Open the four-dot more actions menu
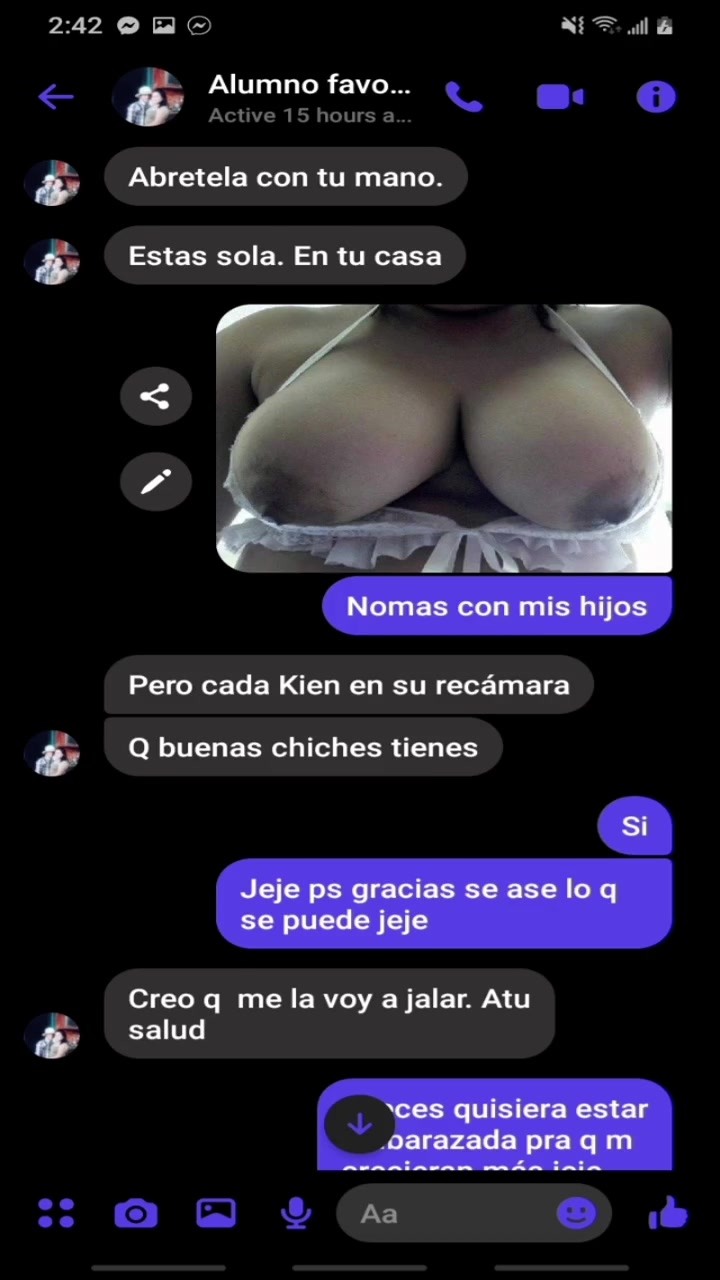 56,1213
